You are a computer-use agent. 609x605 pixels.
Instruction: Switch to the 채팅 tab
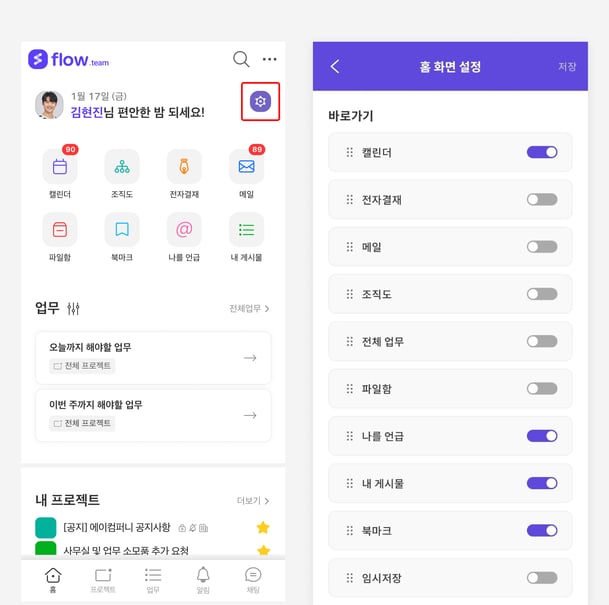pyautogui.click(x=253, y=578)
